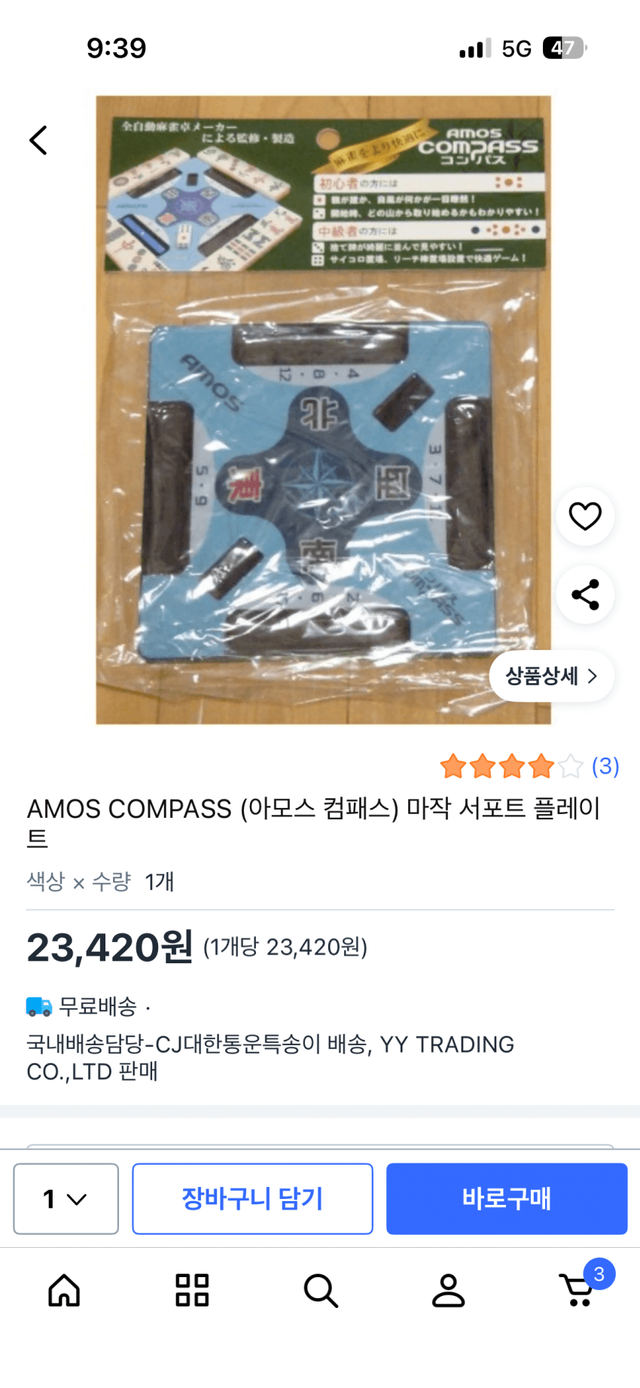640x1388 pixels.
Task: Go to the home tab
Action: pos(64,1290)
